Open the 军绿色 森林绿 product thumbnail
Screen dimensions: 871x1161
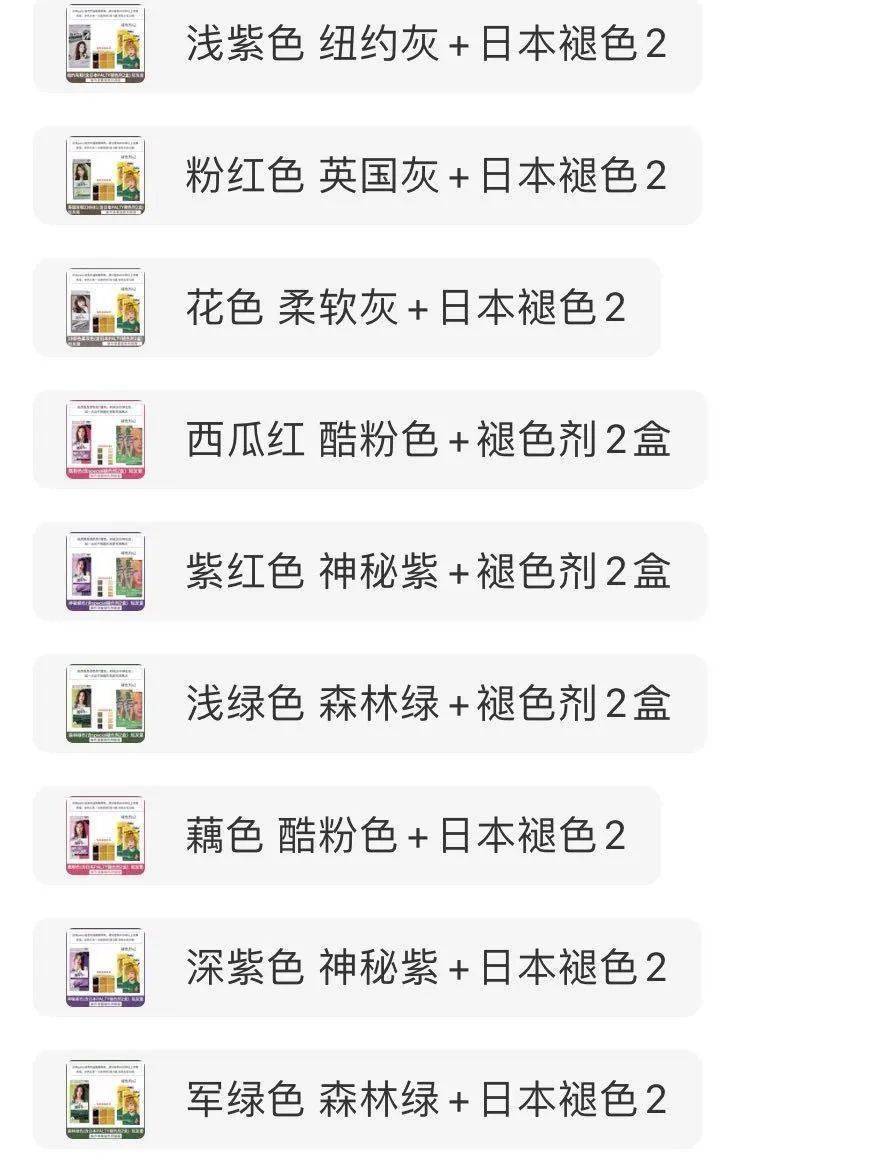(104, 1097)
